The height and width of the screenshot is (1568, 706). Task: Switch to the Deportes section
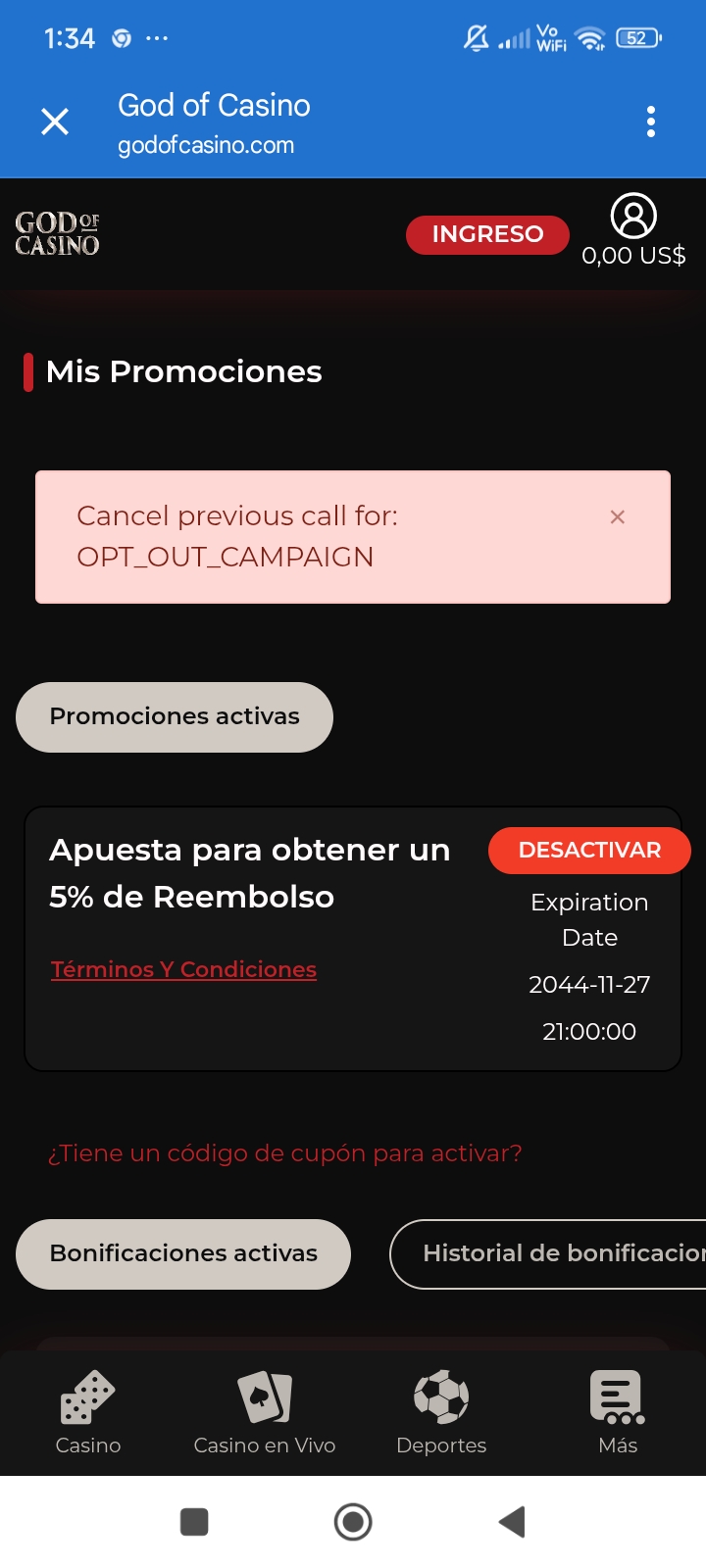[x=441, y=1411]
